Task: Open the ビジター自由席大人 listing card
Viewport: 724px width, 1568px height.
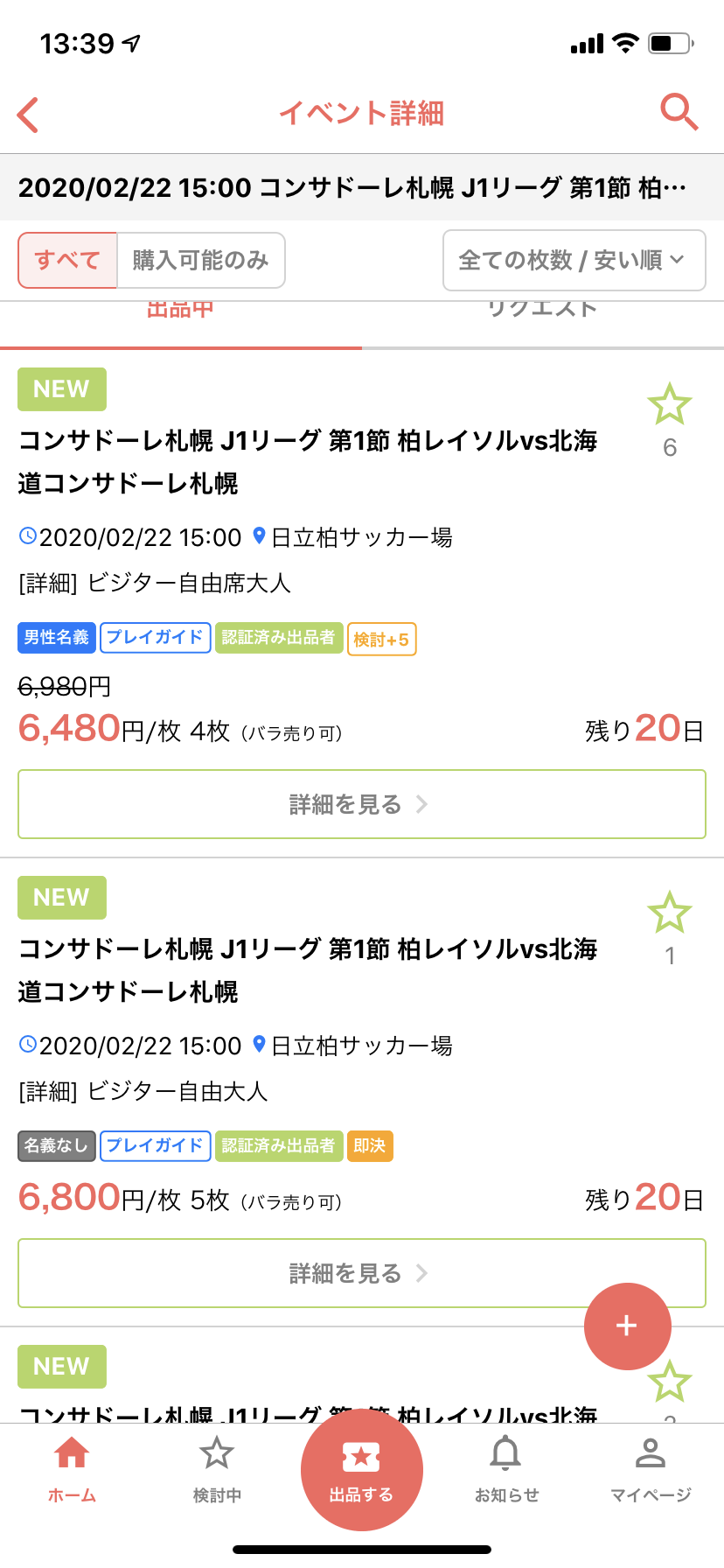Action: [x=306, y=560]
